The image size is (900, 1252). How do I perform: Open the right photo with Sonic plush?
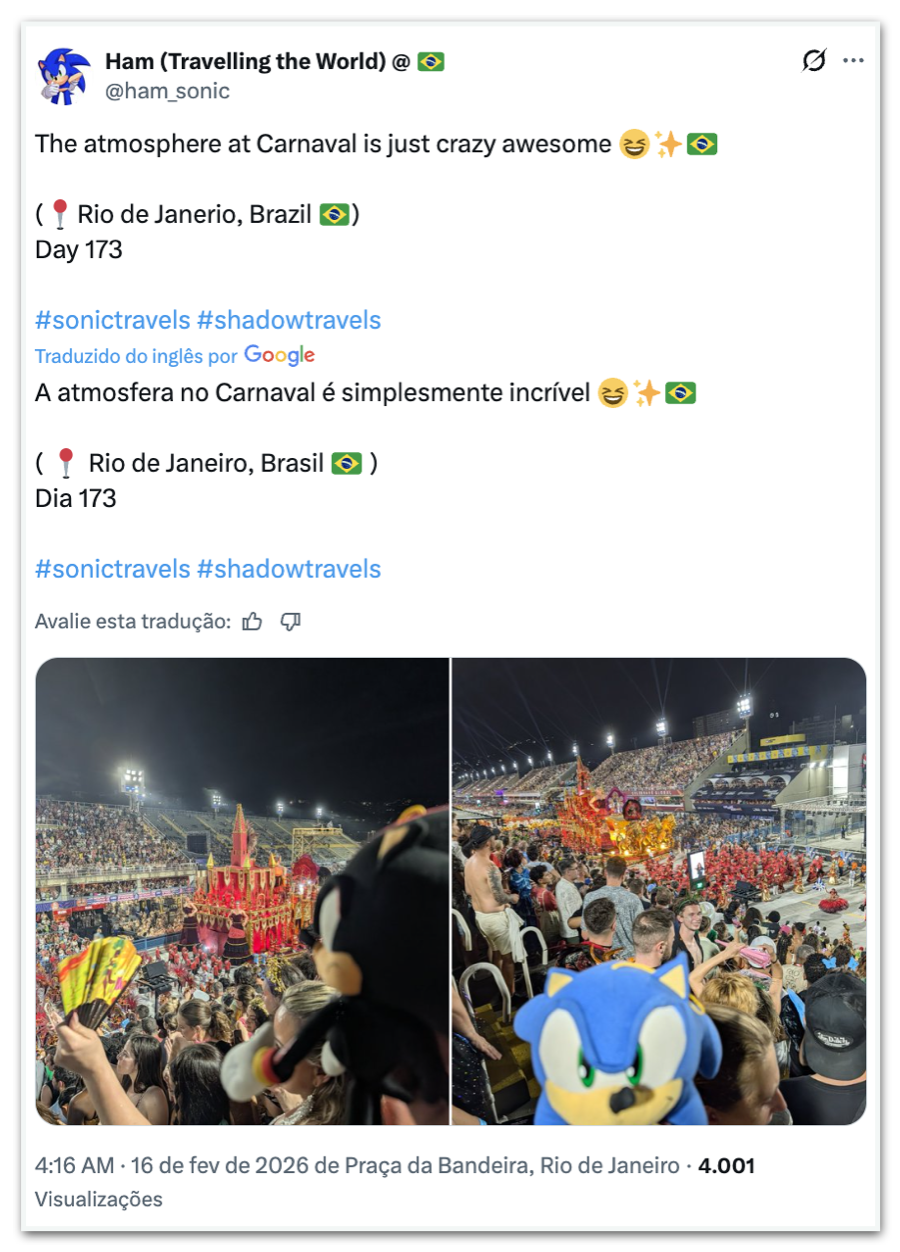pos(659,891)
